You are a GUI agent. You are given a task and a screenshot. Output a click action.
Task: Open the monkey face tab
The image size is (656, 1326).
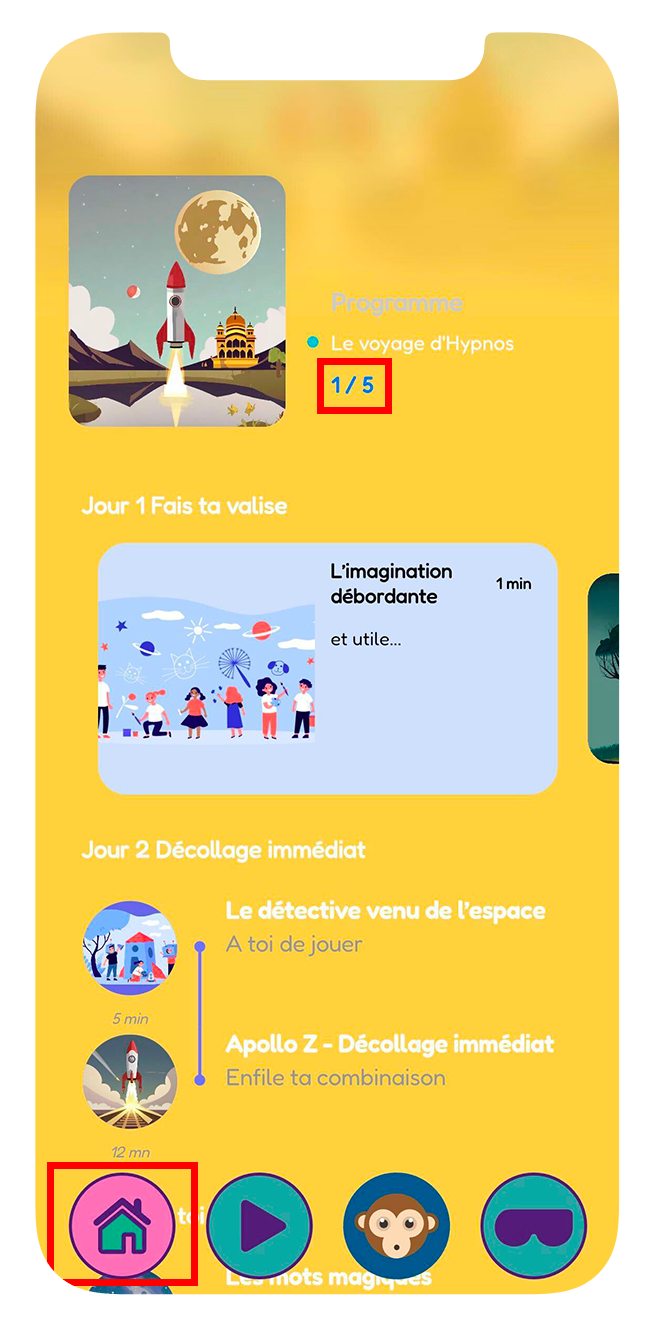[397, 1225]
